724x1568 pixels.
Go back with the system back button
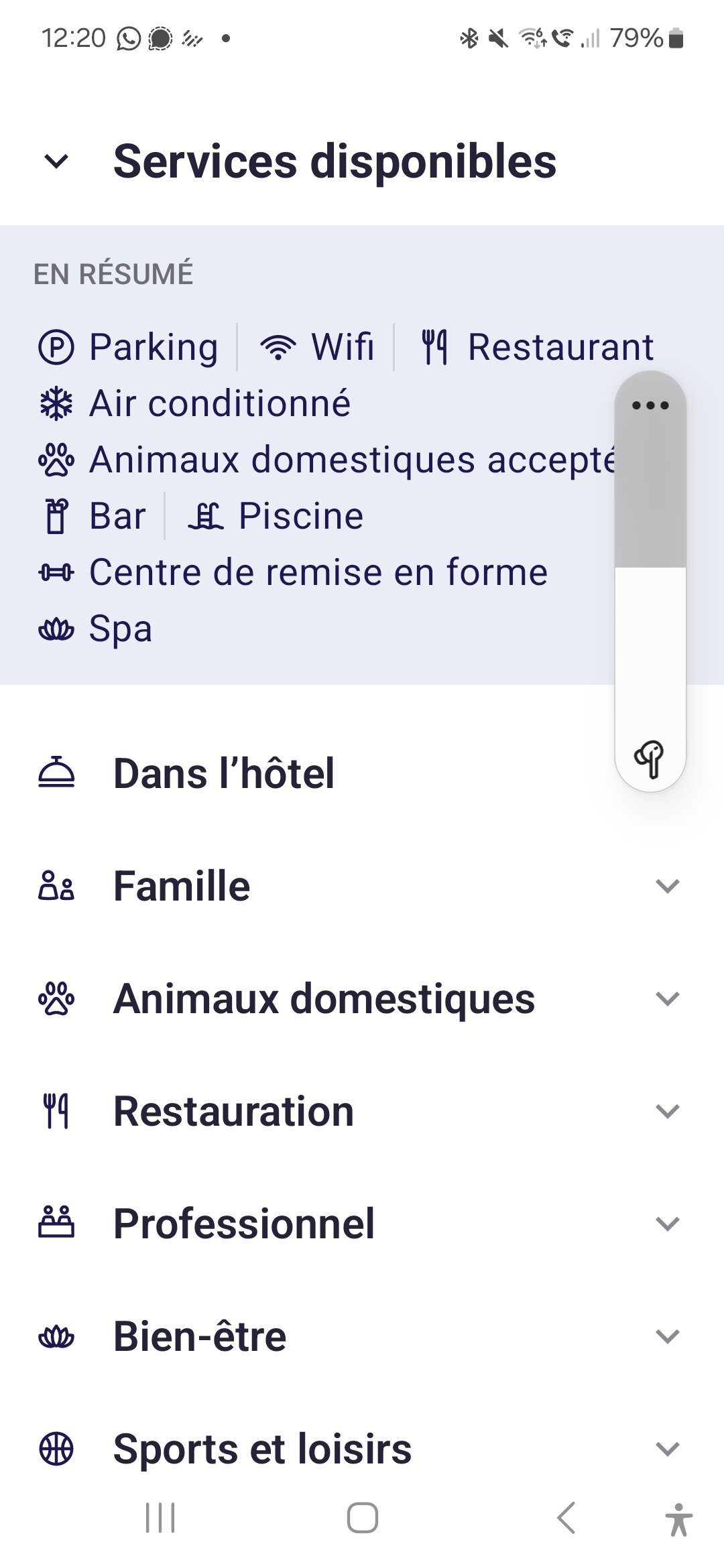[566, 1518]
